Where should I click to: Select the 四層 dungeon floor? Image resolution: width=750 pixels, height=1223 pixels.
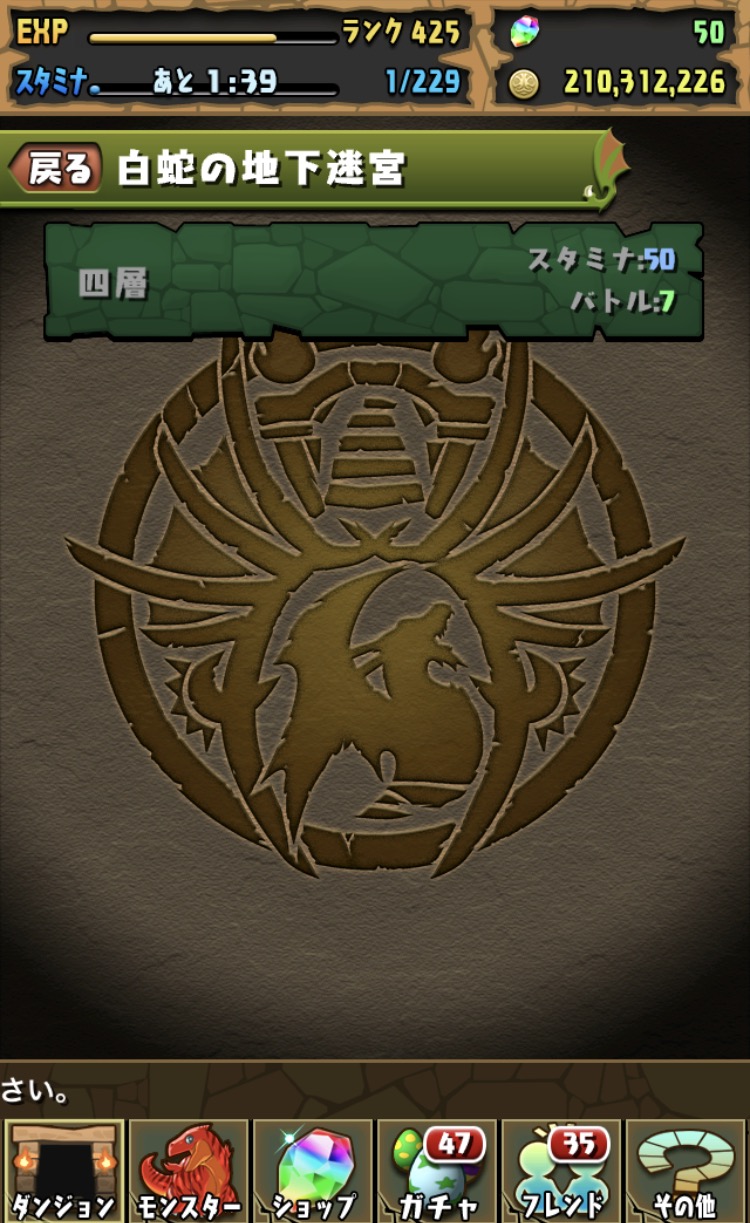pyautogui.click(x=374, y=281)
